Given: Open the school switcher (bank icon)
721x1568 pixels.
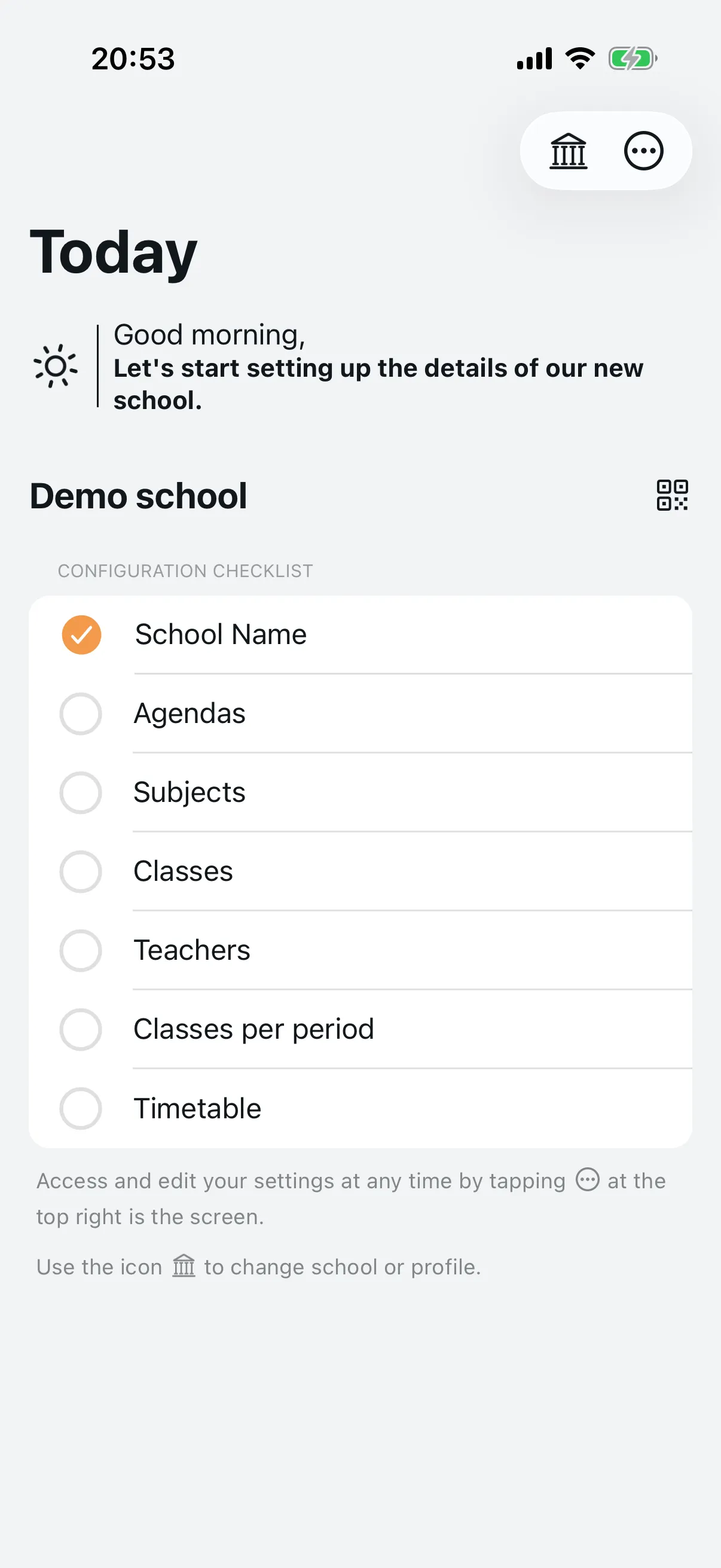Looking at the screenshot, I should (569, 151).
